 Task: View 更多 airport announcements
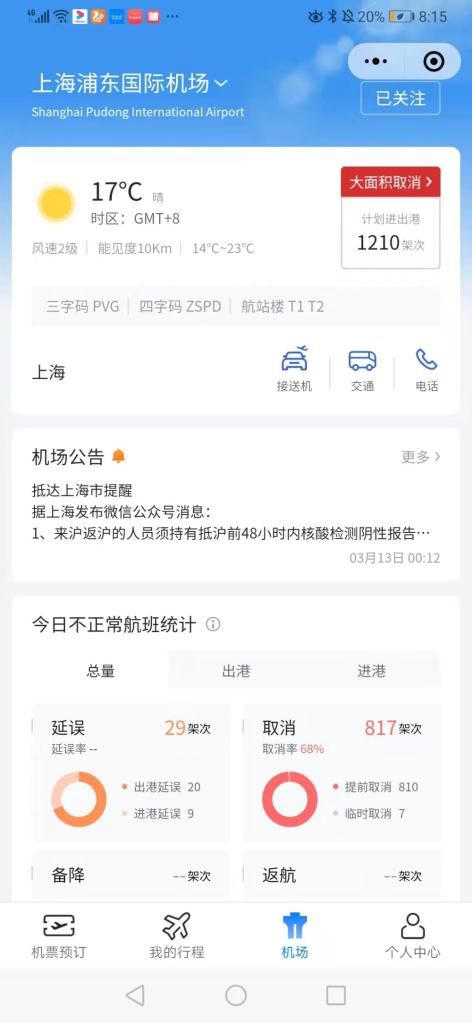tap(420, 457)
